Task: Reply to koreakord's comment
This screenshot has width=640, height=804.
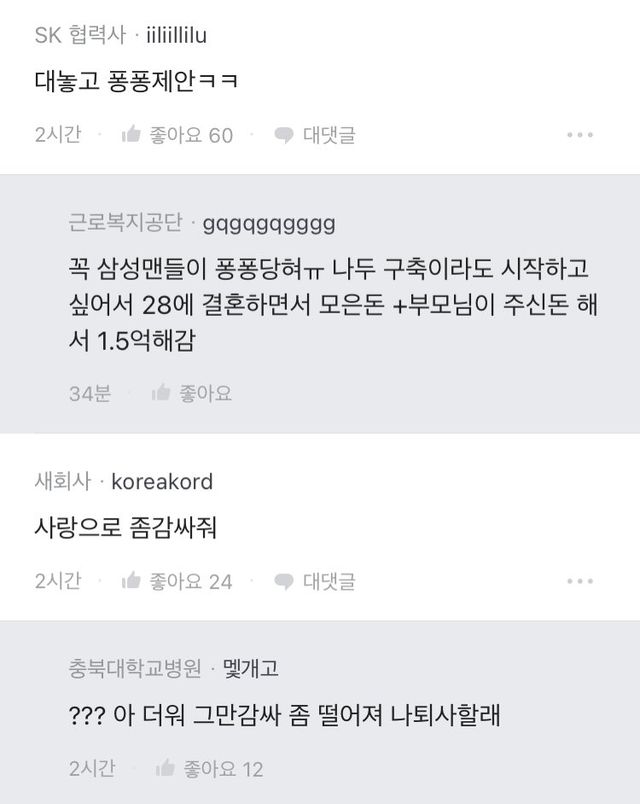Action: [314, 581]
